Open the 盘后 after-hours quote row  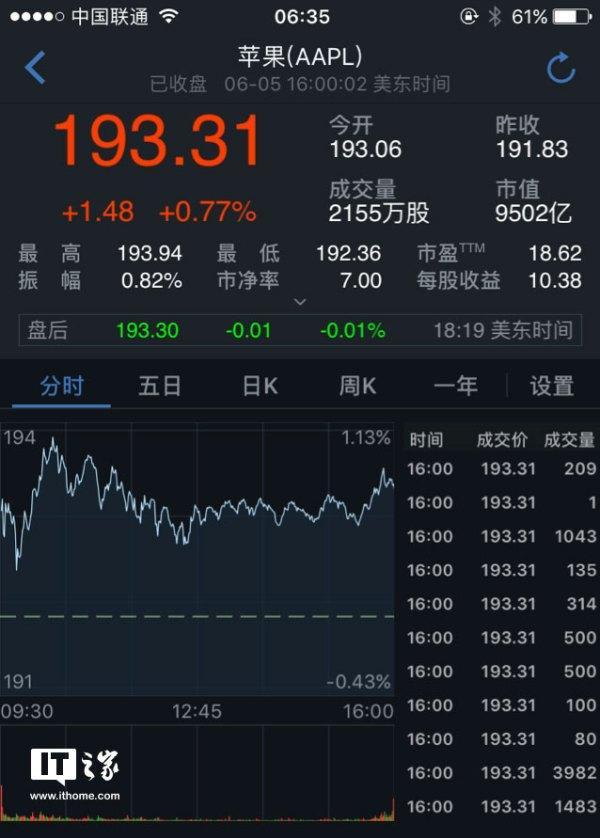[x=300, y=330]
